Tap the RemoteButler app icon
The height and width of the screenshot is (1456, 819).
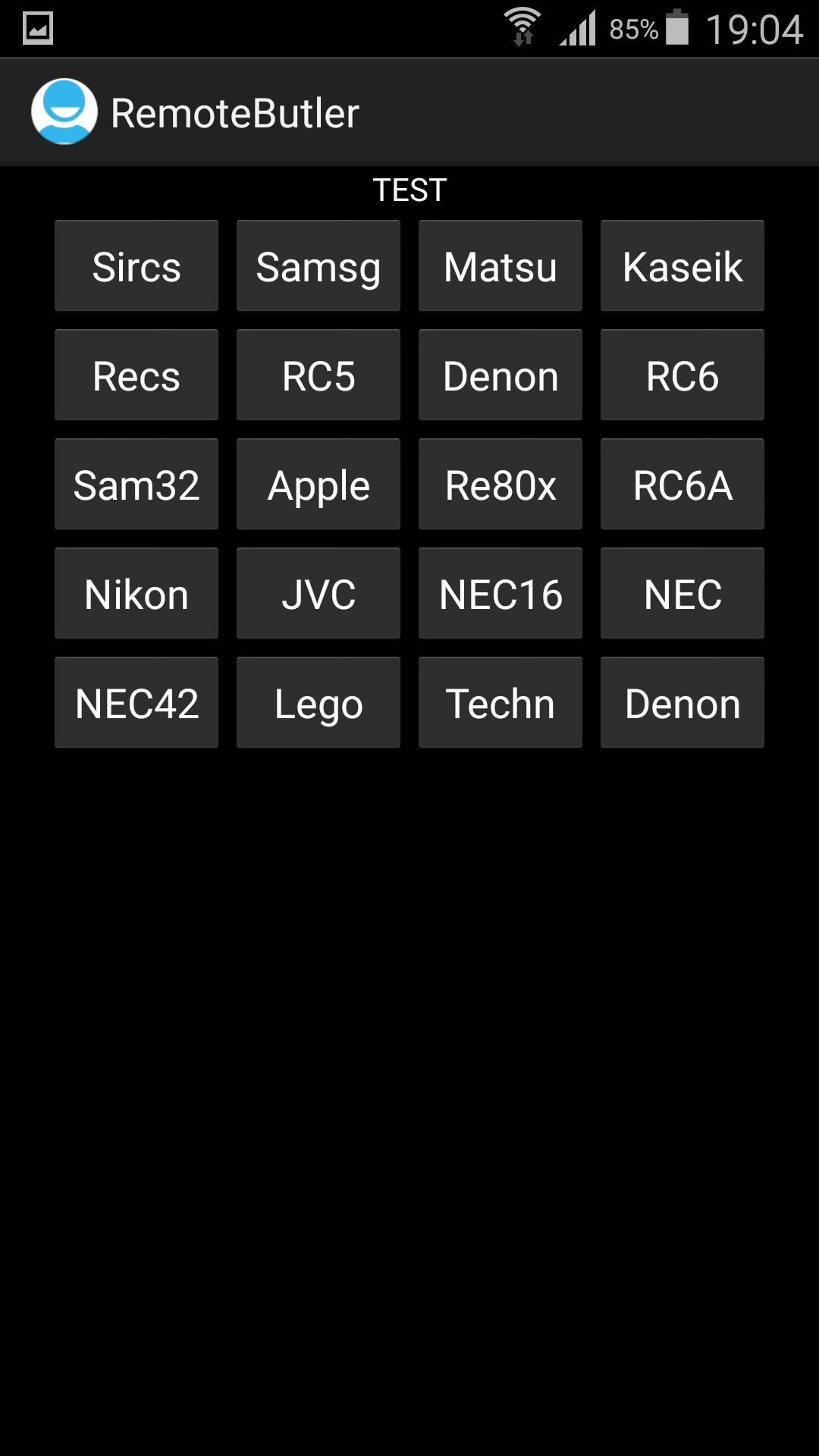(64, 111)
